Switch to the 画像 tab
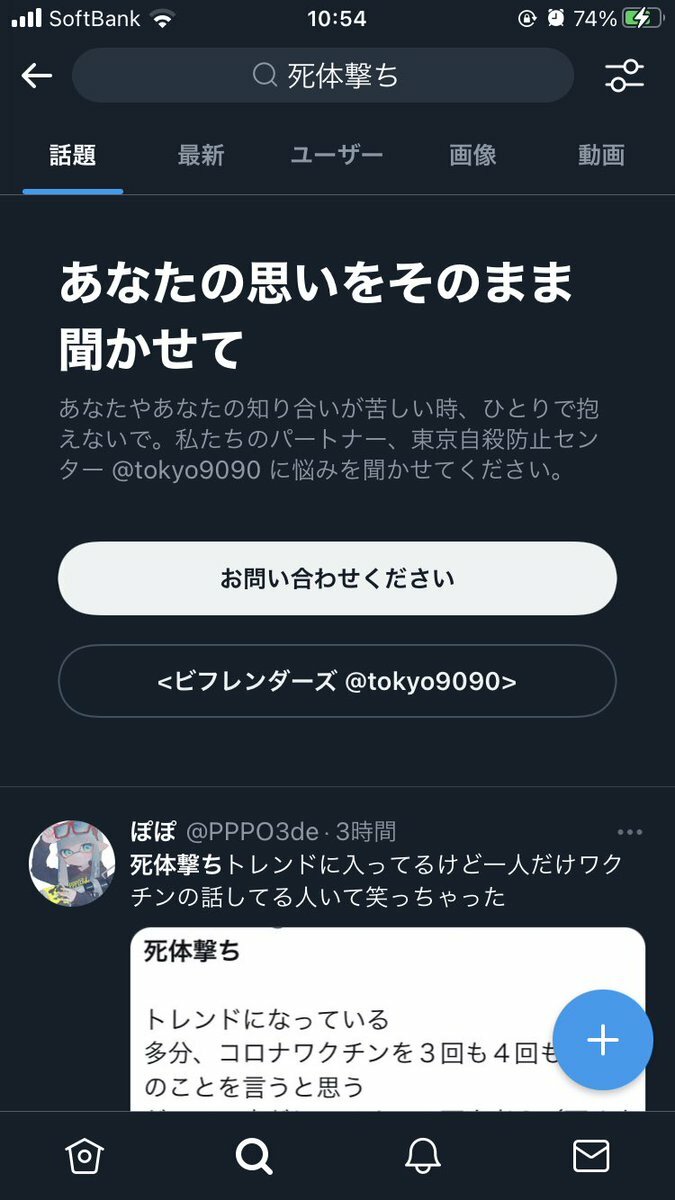675x1200 pixels. [472, 155]
